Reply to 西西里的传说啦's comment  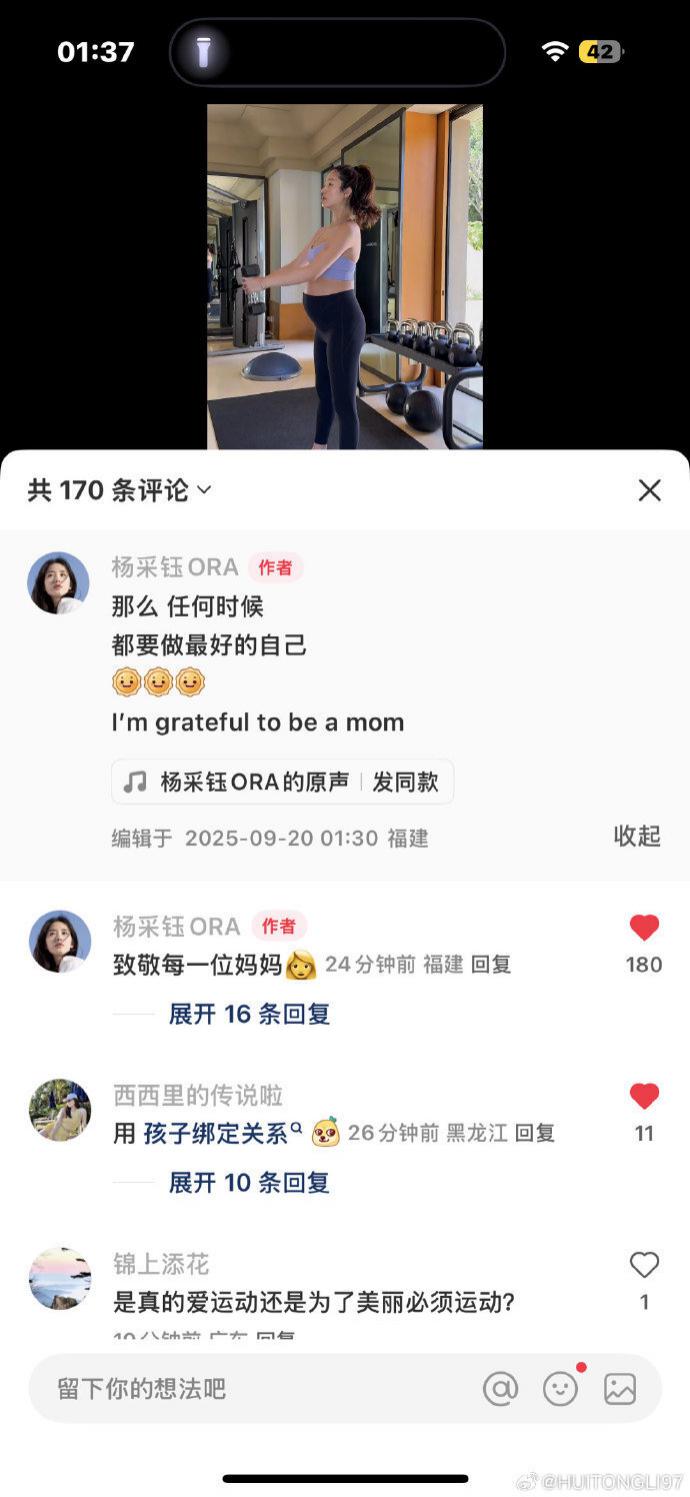pyautogui.click(x=534, y=1133)
